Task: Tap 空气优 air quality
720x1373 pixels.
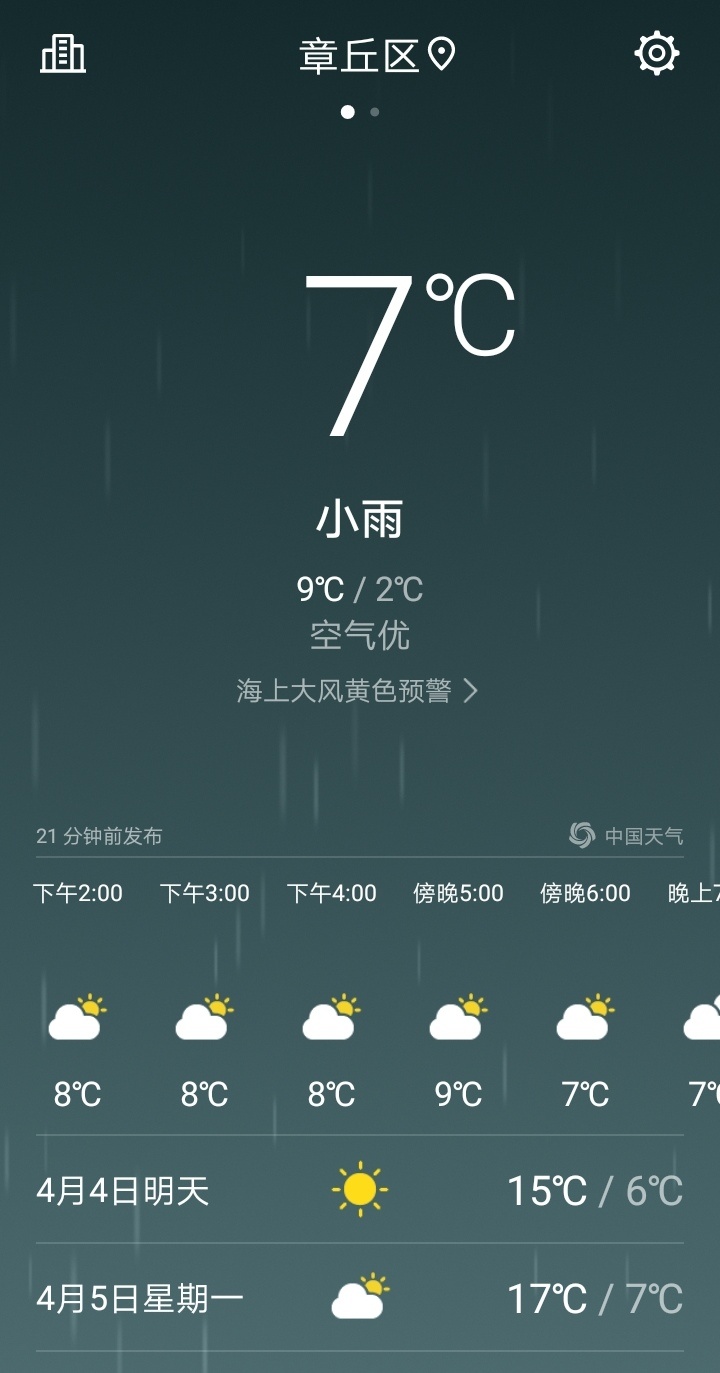Action: [360, 636]
